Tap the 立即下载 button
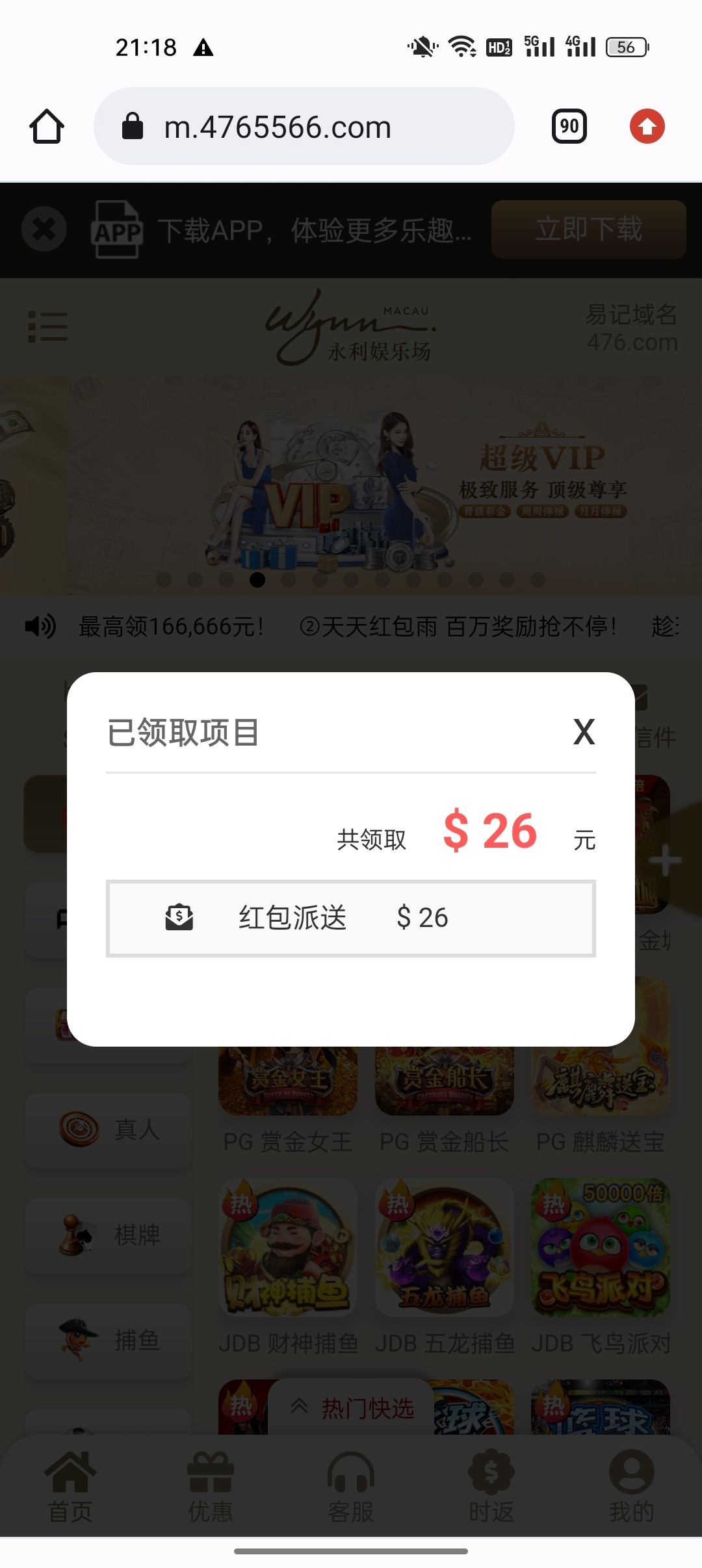The height and width of the screenshot is (1568, 702). click(x=588, y=229)
